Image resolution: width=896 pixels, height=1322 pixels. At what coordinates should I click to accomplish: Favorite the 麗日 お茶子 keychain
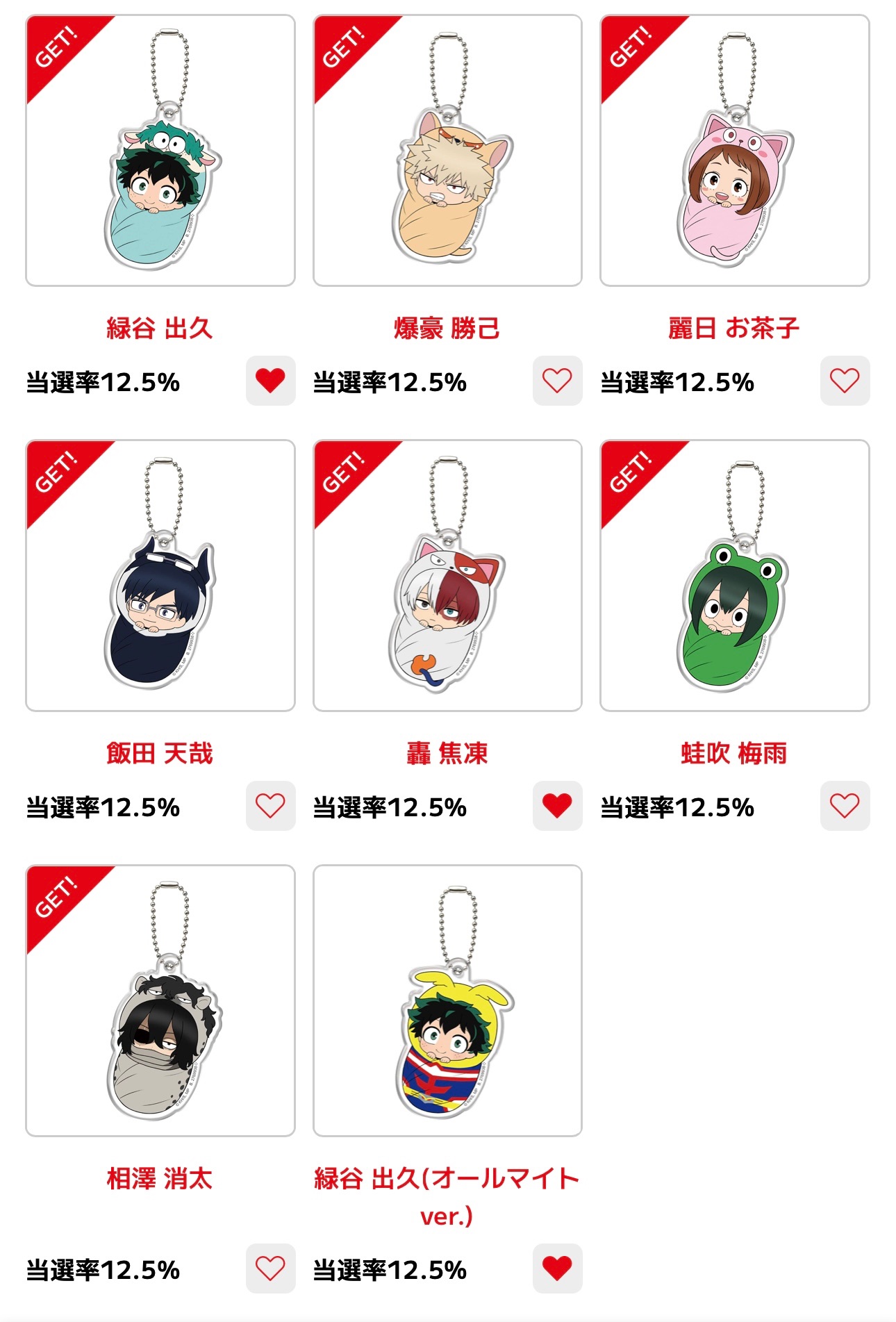pos(844,381)
